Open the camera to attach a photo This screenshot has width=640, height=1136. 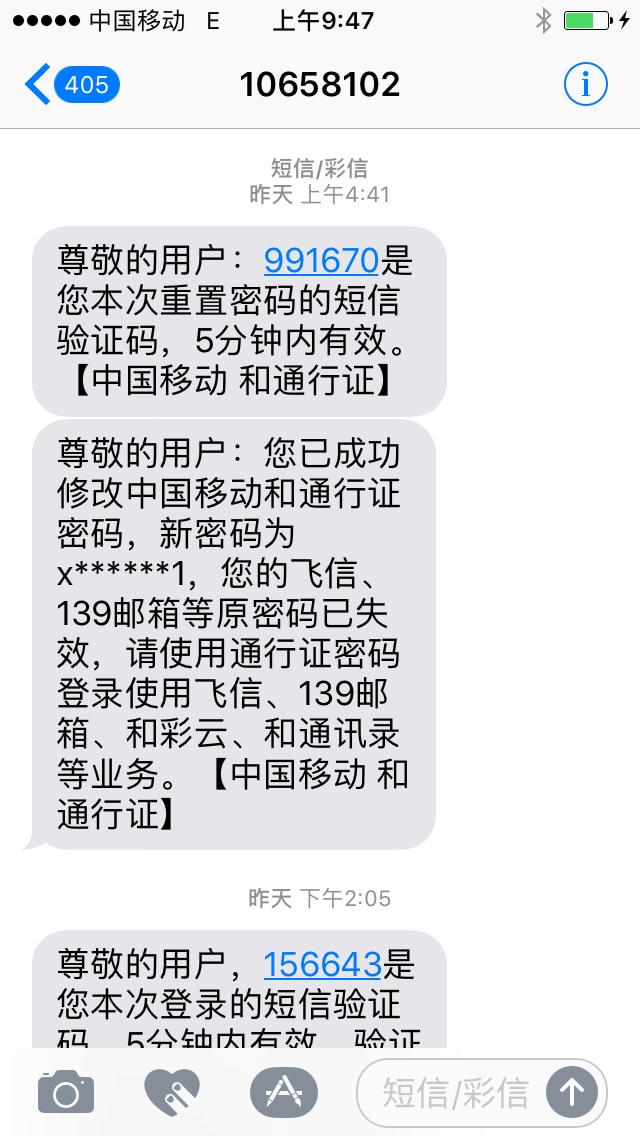click(x=66, y=1091)
